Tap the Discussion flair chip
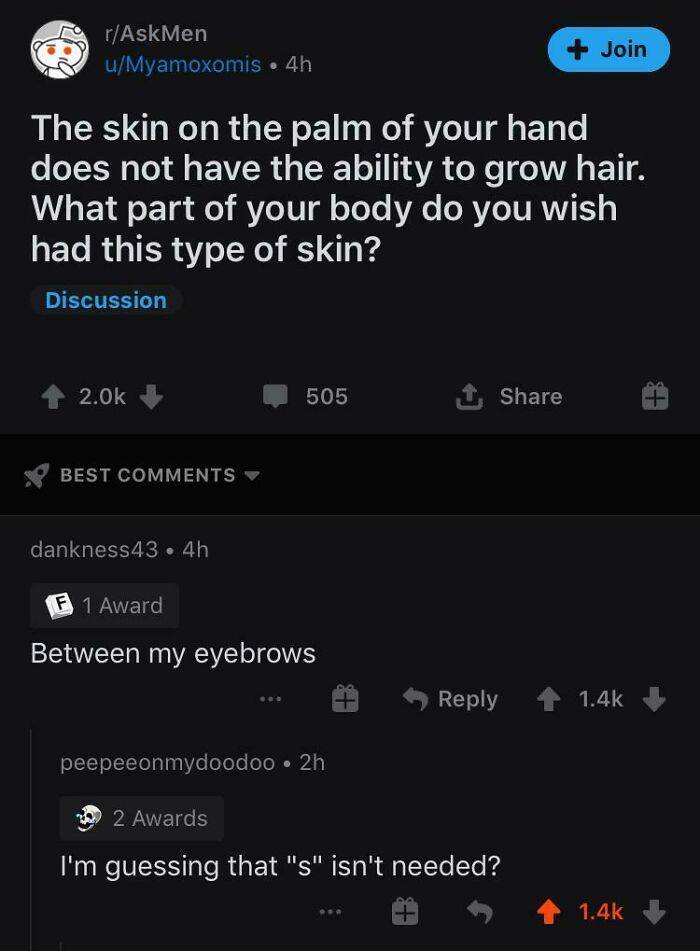Viewport: 700px width, 951px height. tap(106, 300)
